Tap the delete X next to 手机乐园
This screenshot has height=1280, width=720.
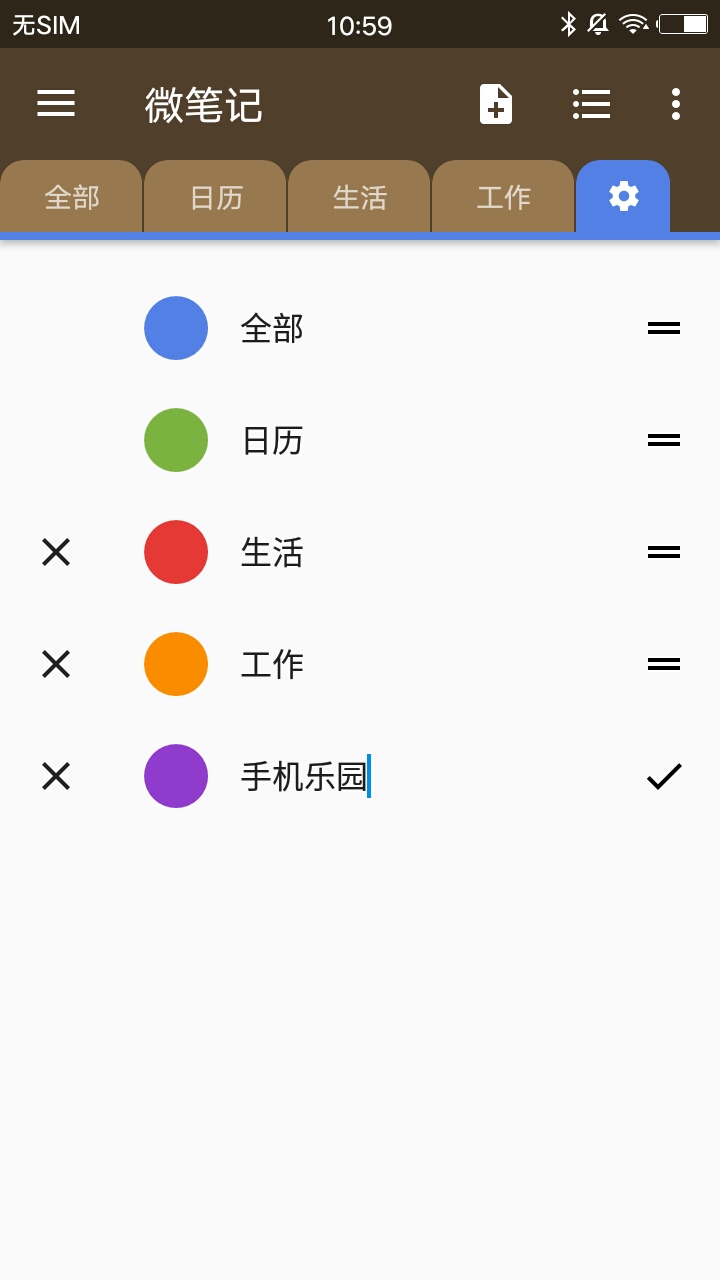pos(56,776)
